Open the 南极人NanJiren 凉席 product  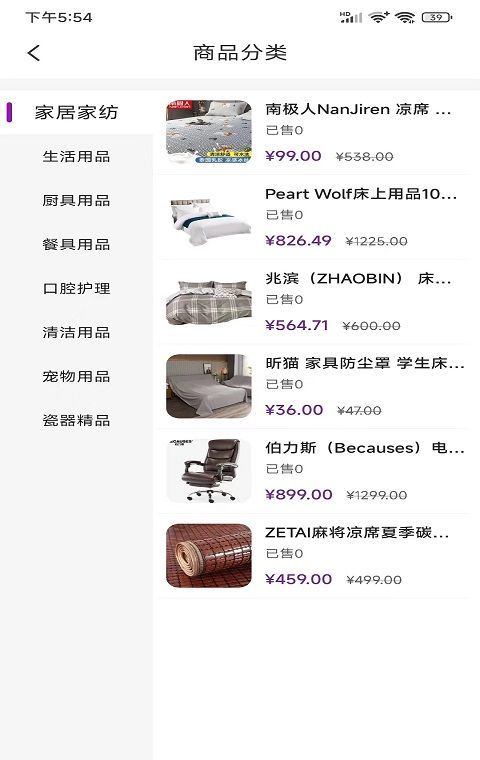coord(314,132)
